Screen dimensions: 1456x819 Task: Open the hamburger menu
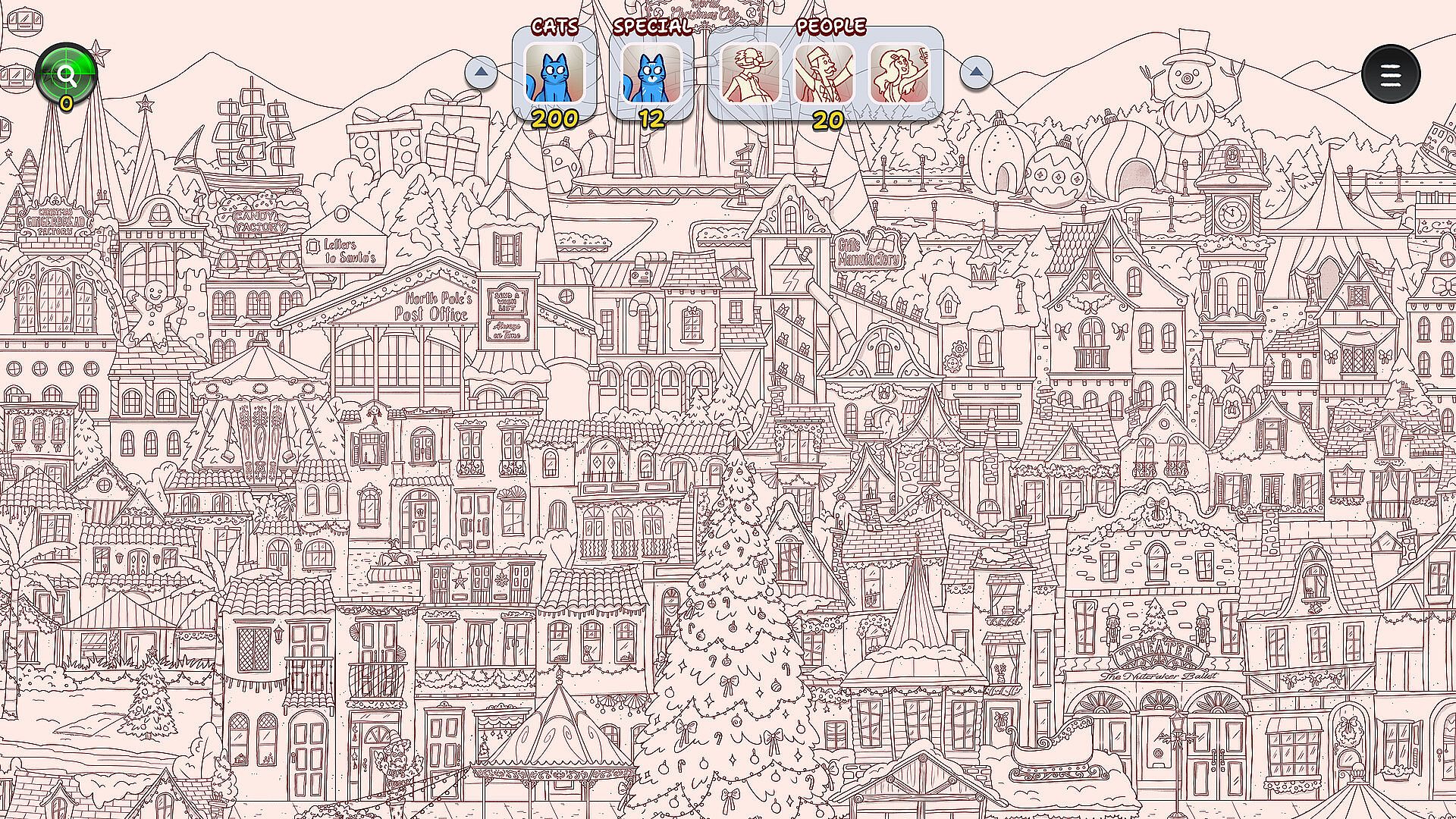coord(1390,74)
